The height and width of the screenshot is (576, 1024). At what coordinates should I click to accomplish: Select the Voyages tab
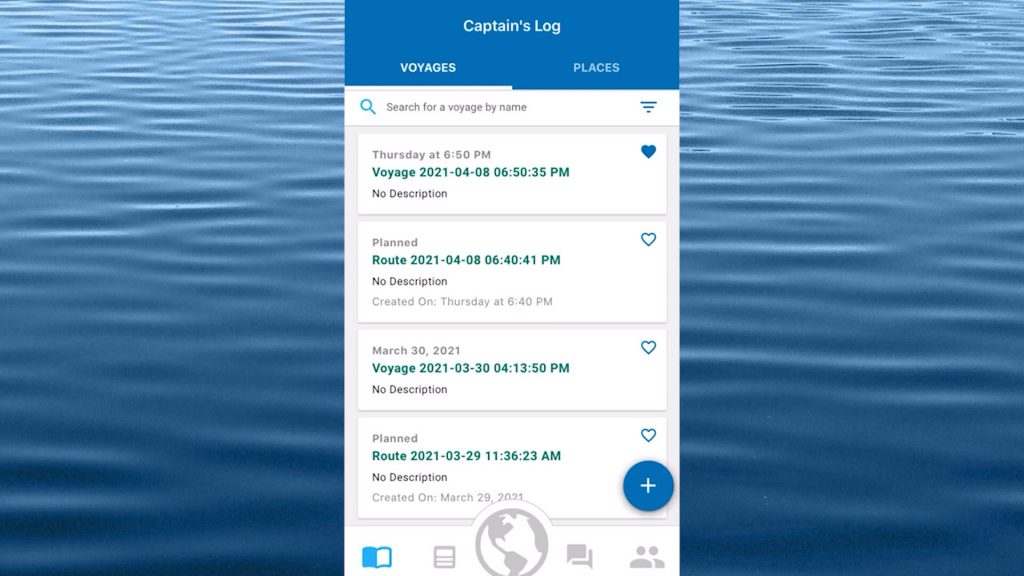coord(428,68)
